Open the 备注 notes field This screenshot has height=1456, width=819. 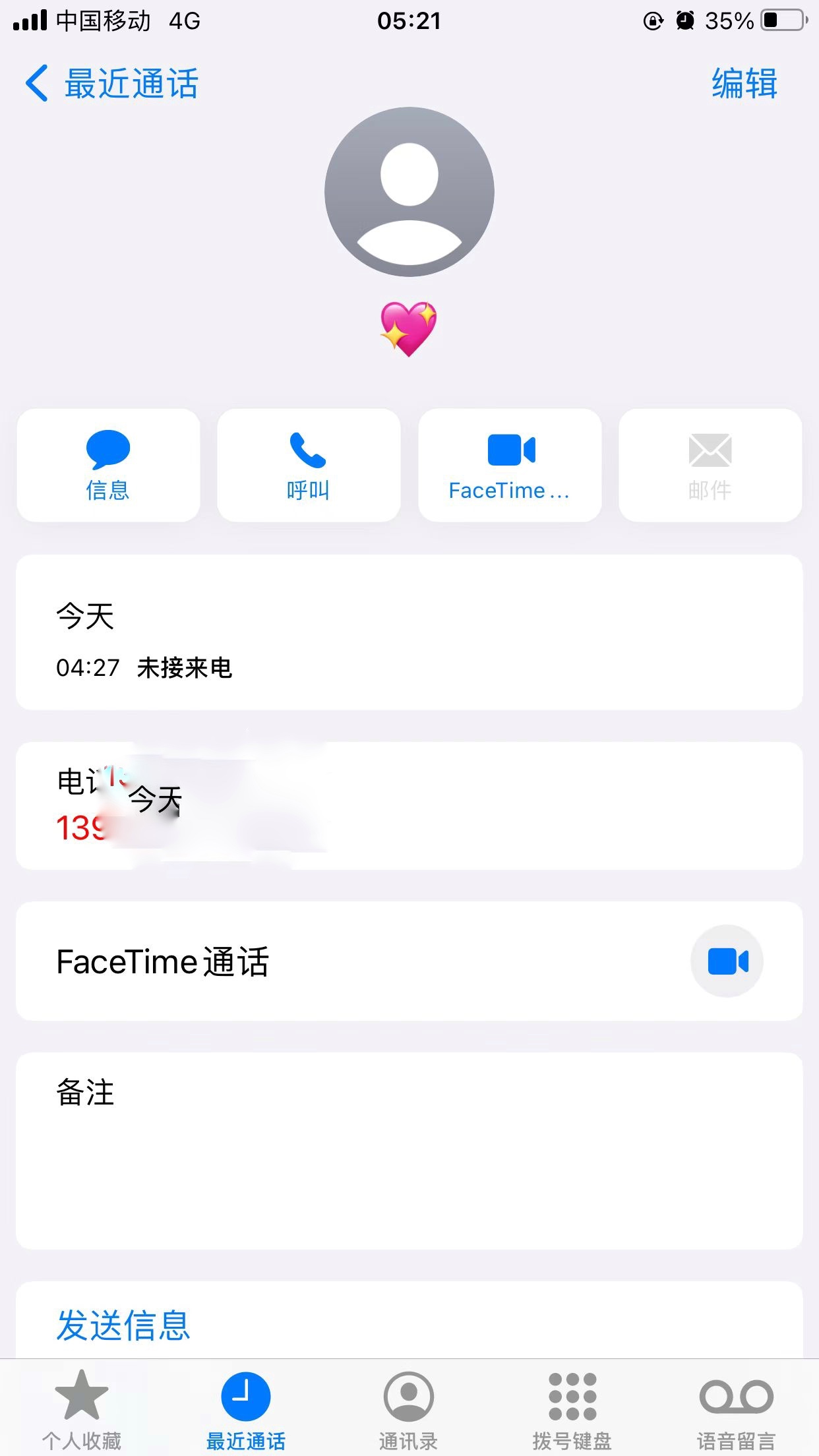(x=409, y=1150)
